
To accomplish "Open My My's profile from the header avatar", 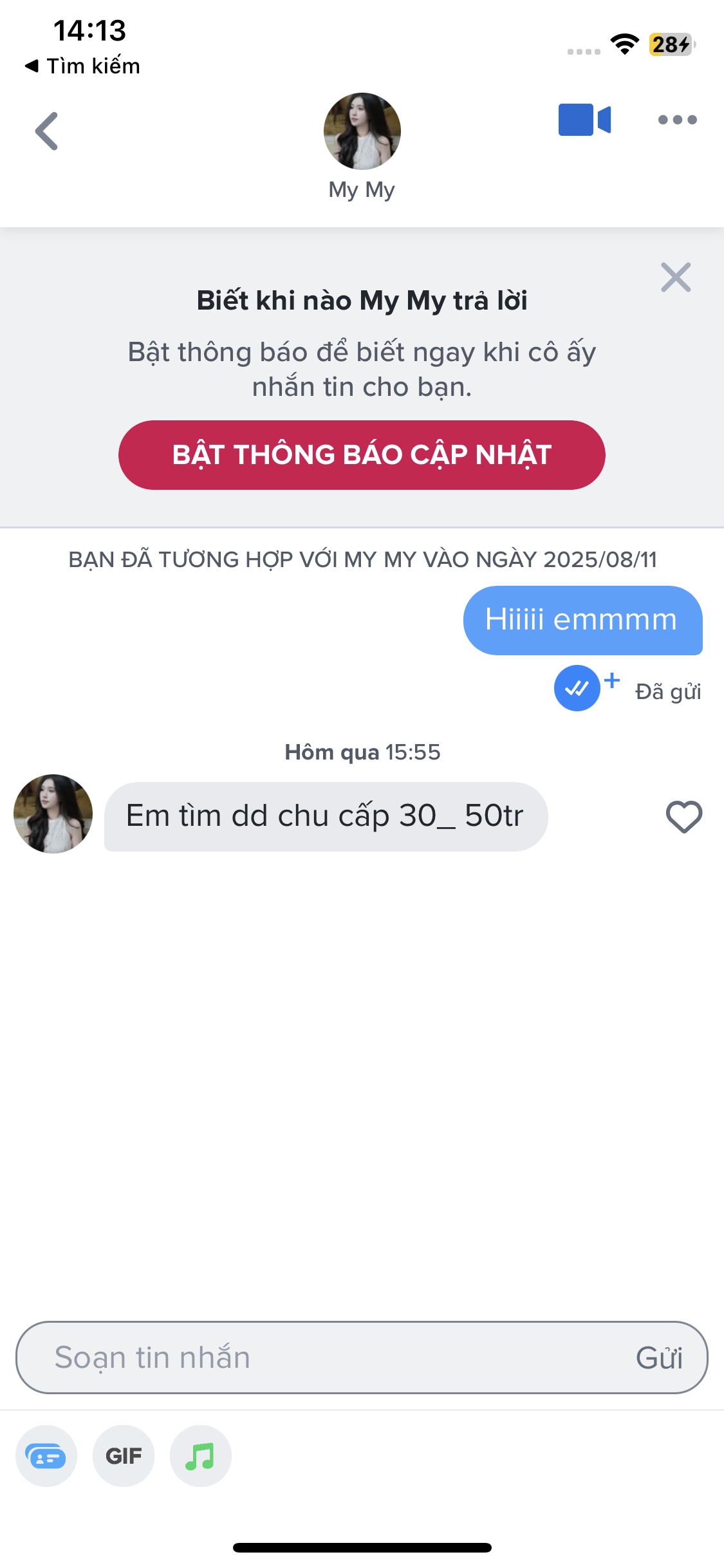I will pyautogui.click(x=362, y=131).
